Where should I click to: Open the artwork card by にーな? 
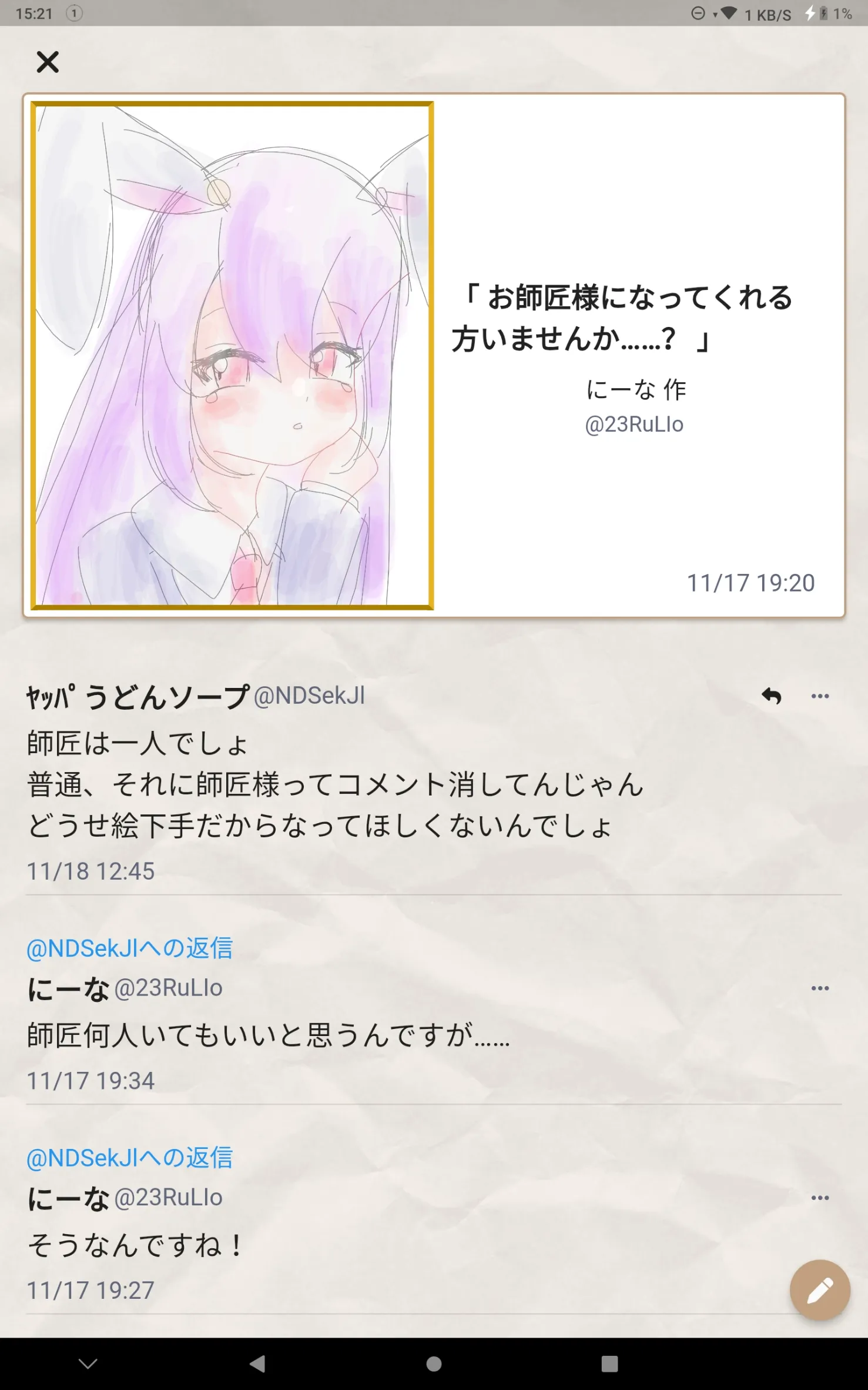click(434, 355)
